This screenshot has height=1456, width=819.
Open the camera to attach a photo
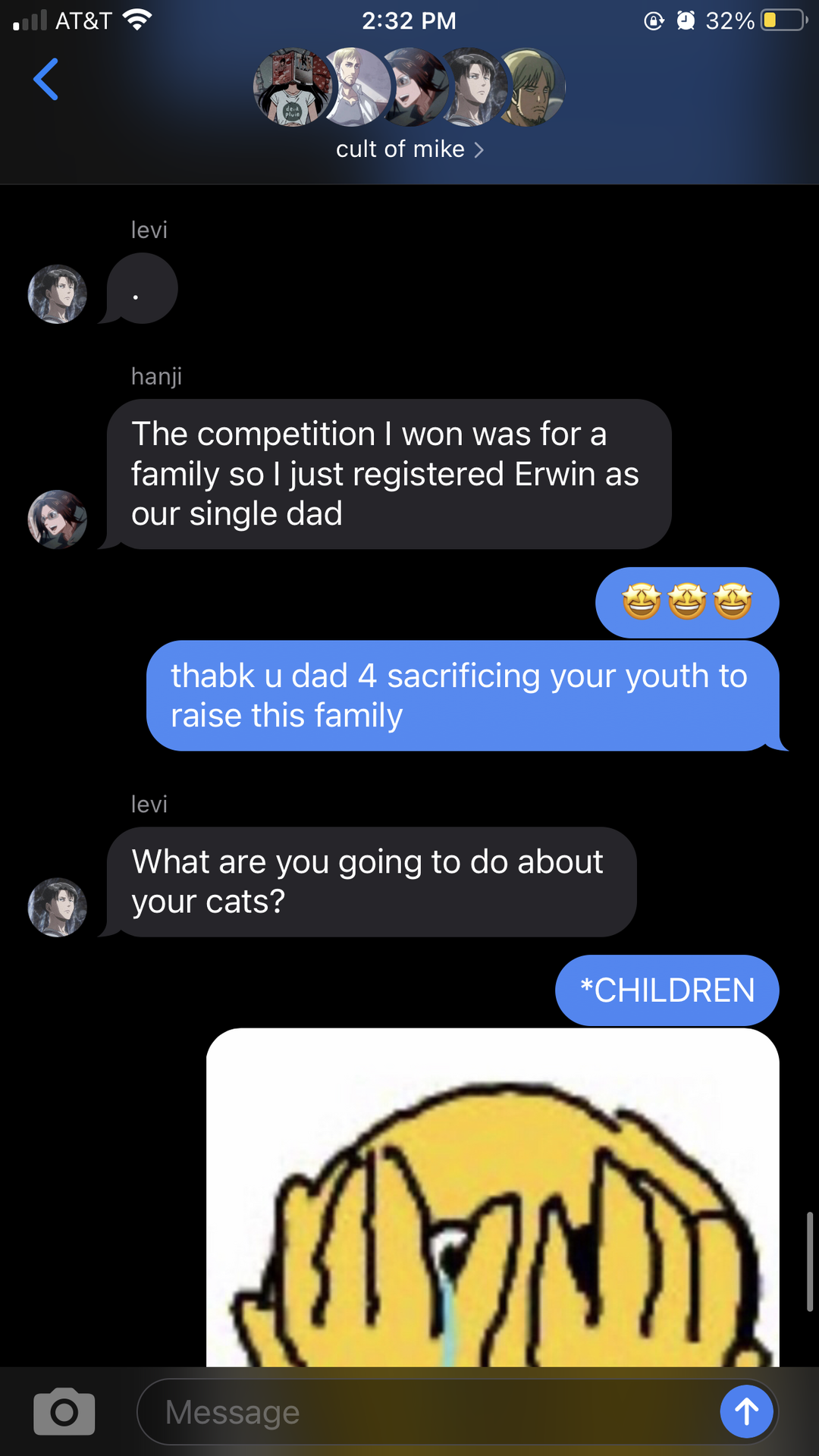click(64, 1411)
